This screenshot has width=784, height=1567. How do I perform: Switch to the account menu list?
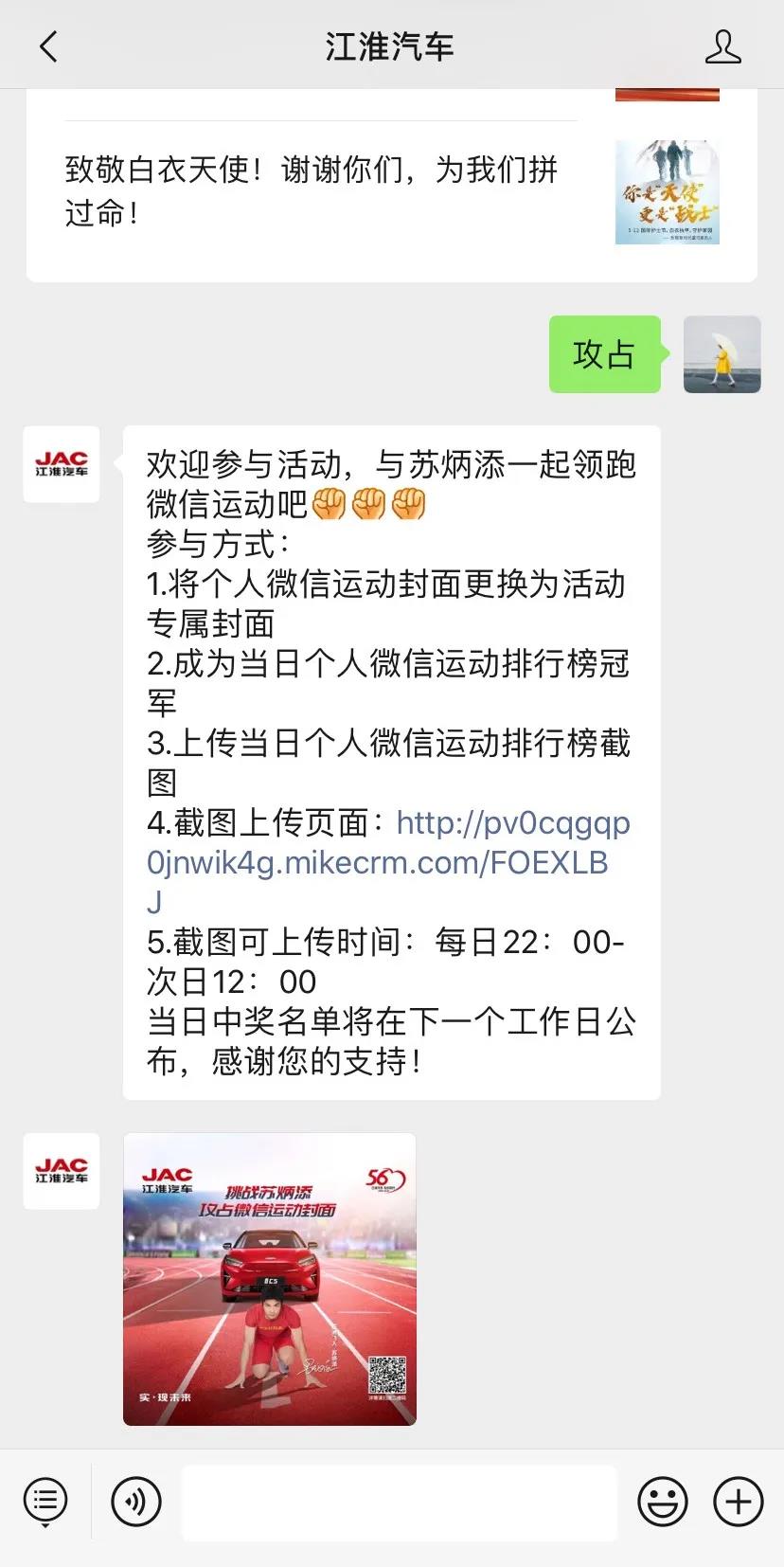click(45, 1502)
